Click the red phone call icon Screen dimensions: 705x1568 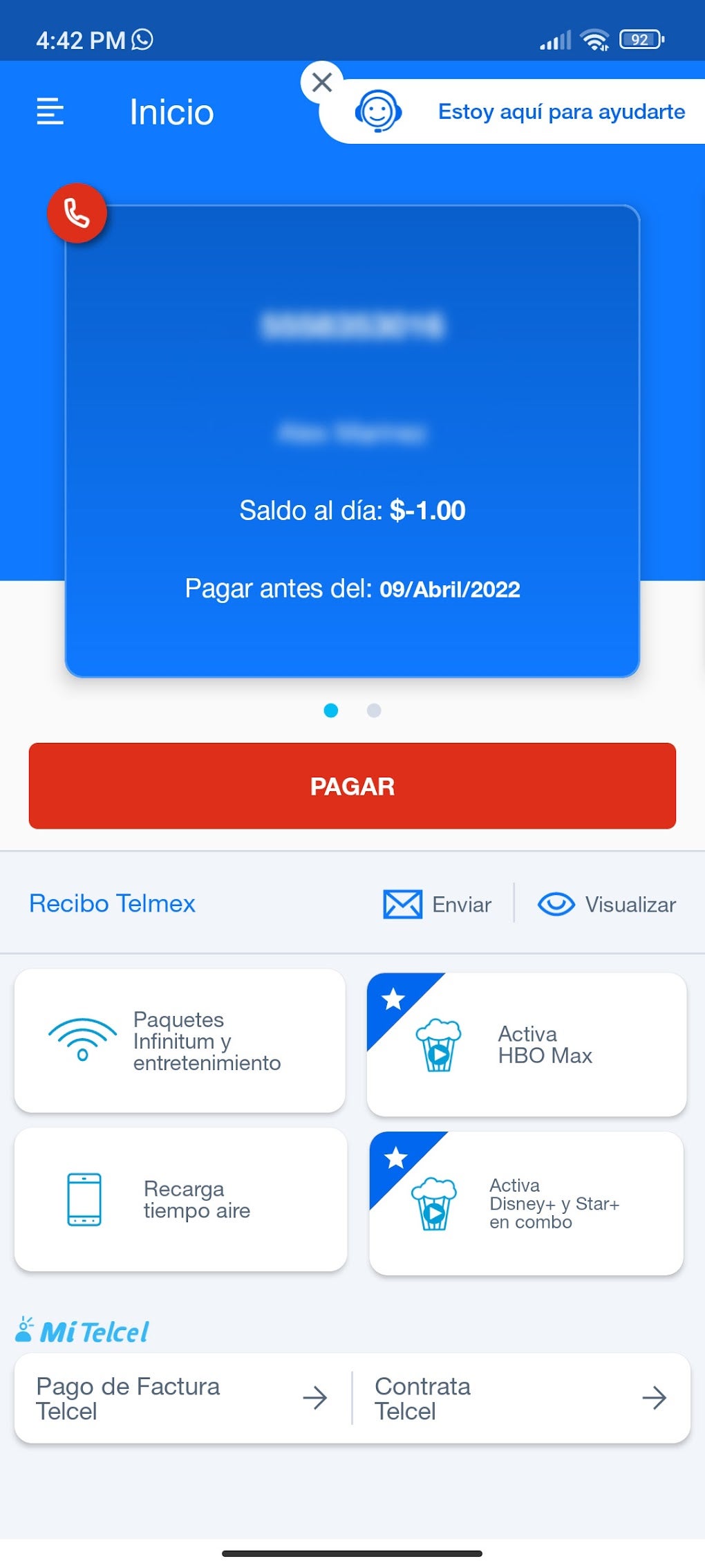click(x=76, y=212)
